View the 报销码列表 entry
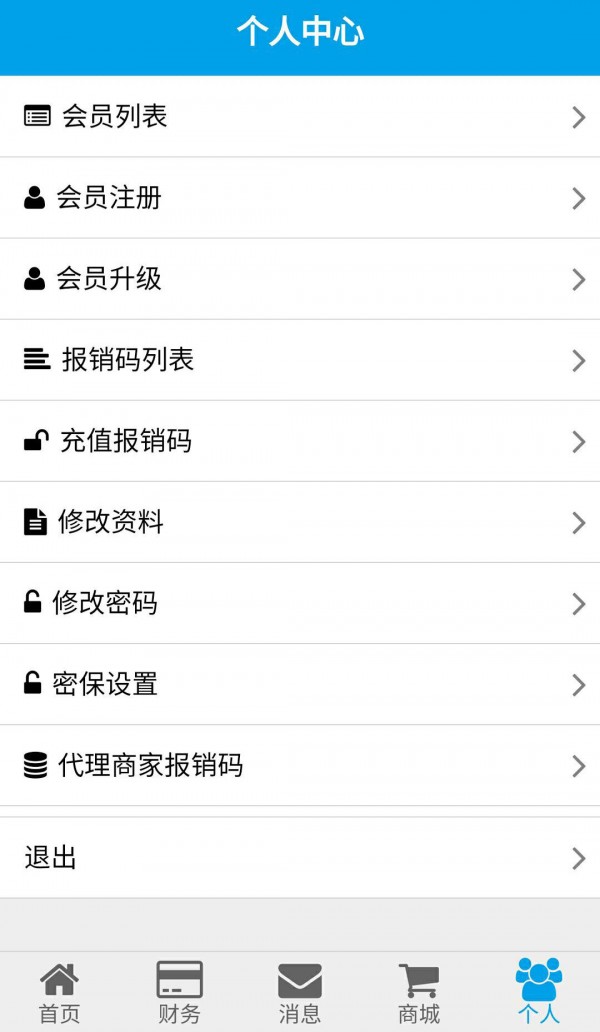 click(300, 360)
